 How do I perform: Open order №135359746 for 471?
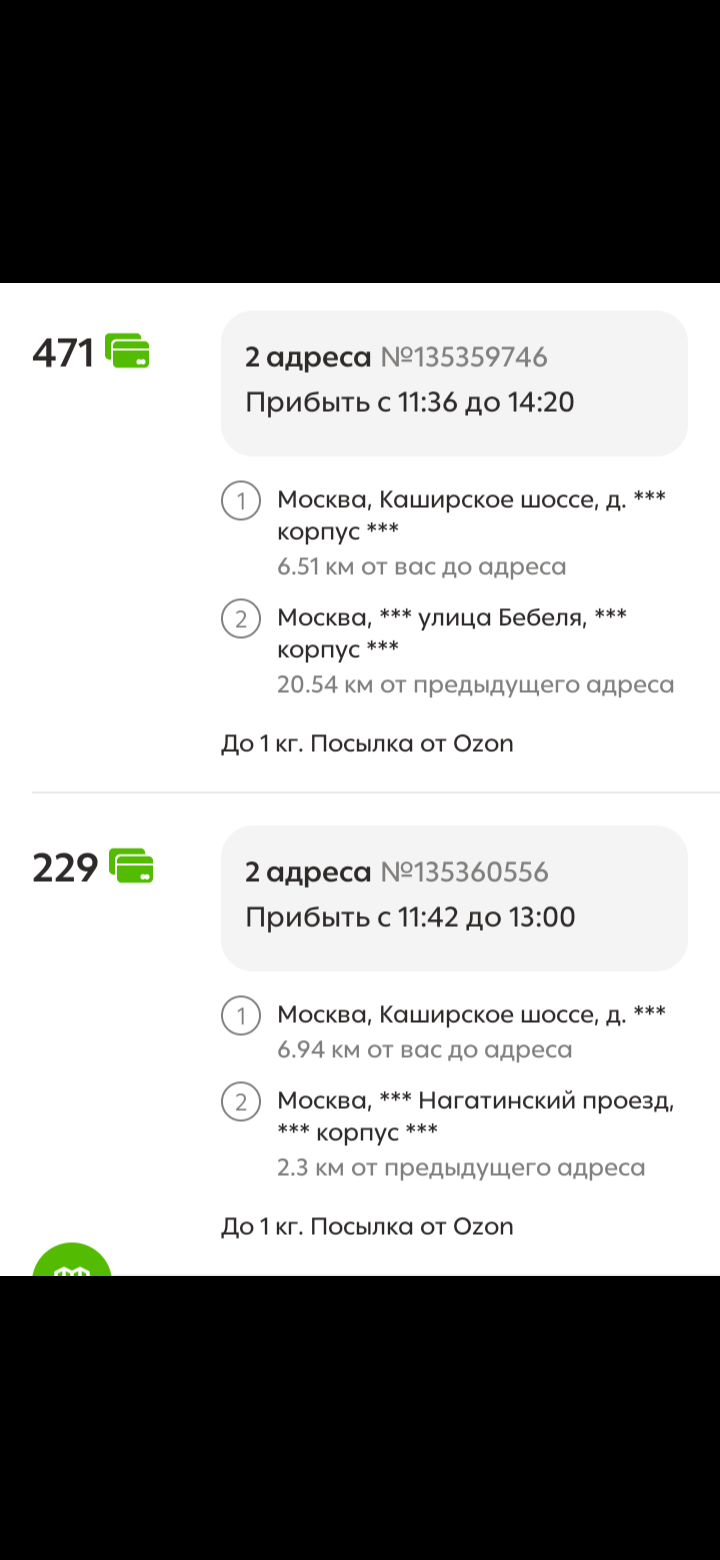tap(454, 383)
